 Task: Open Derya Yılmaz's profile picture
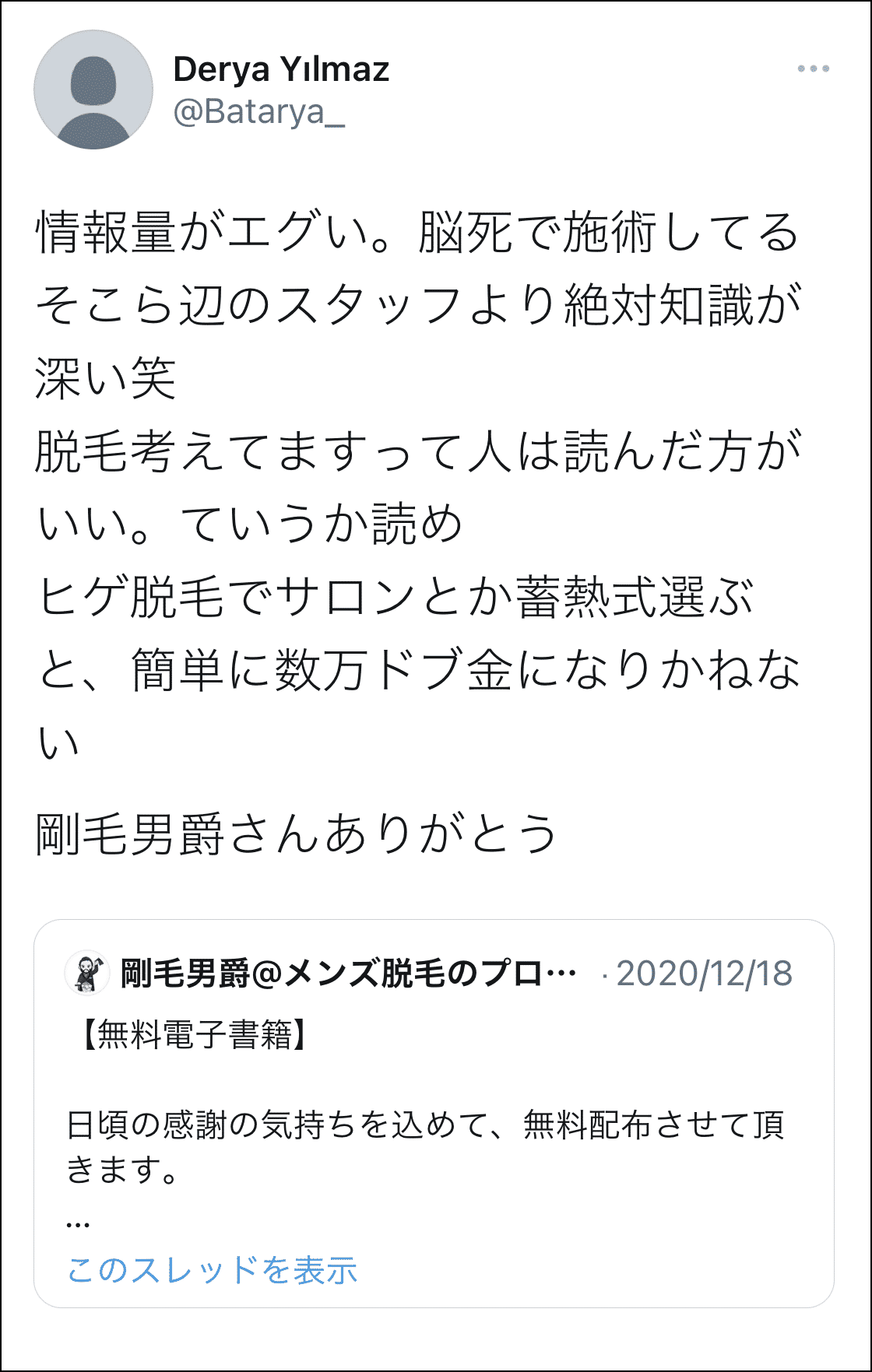tap(93, 89)
